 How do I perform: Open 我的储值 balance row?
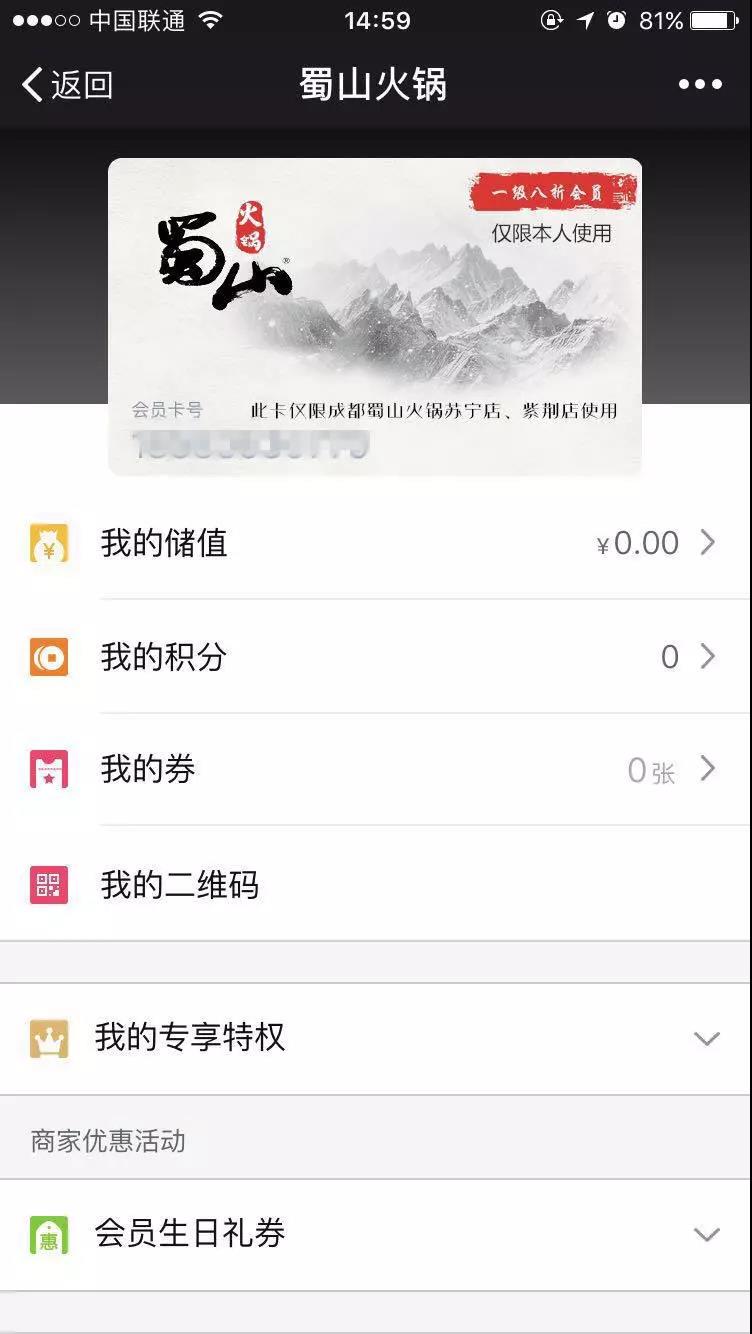[x=375, y=543]
